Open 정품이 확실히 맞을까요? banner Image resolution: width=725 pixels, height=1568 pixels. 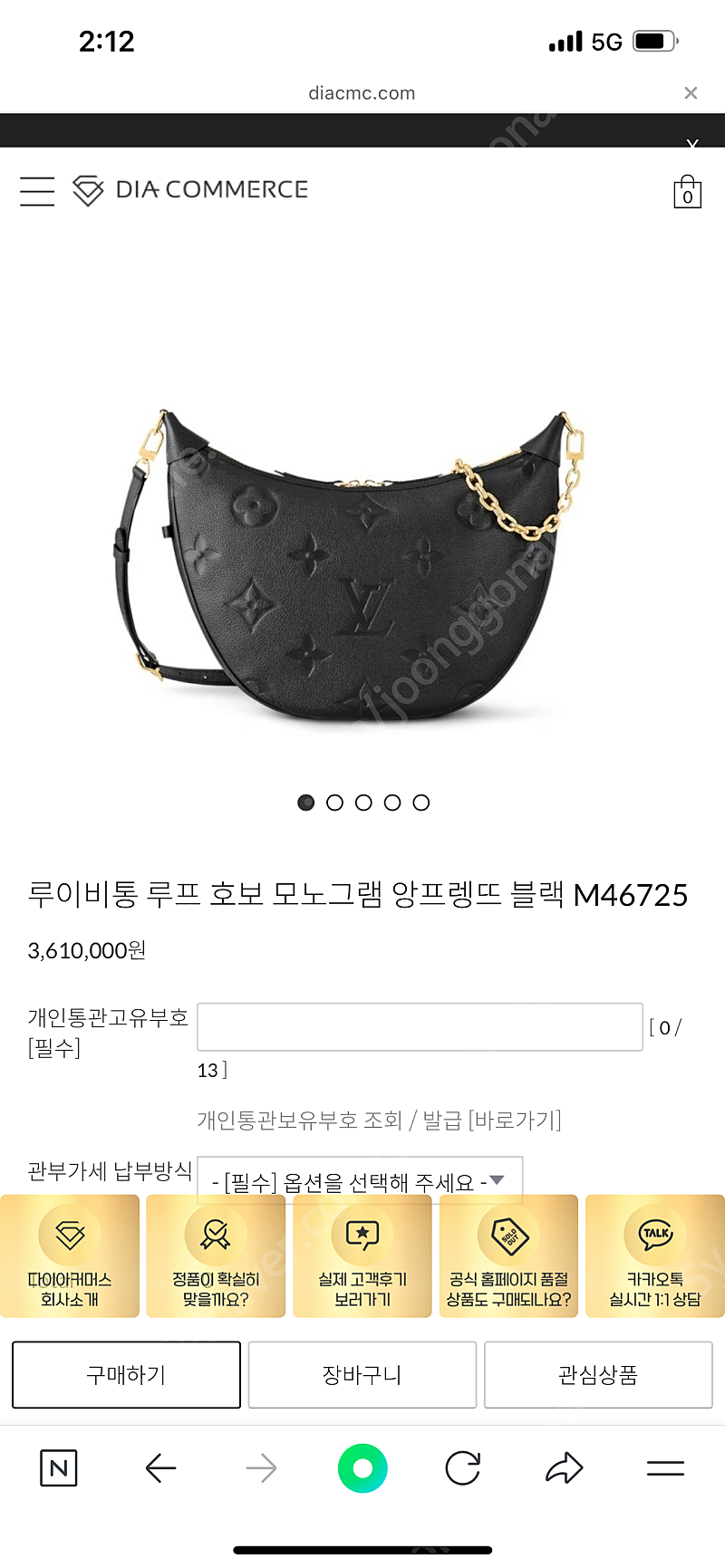216,1255
